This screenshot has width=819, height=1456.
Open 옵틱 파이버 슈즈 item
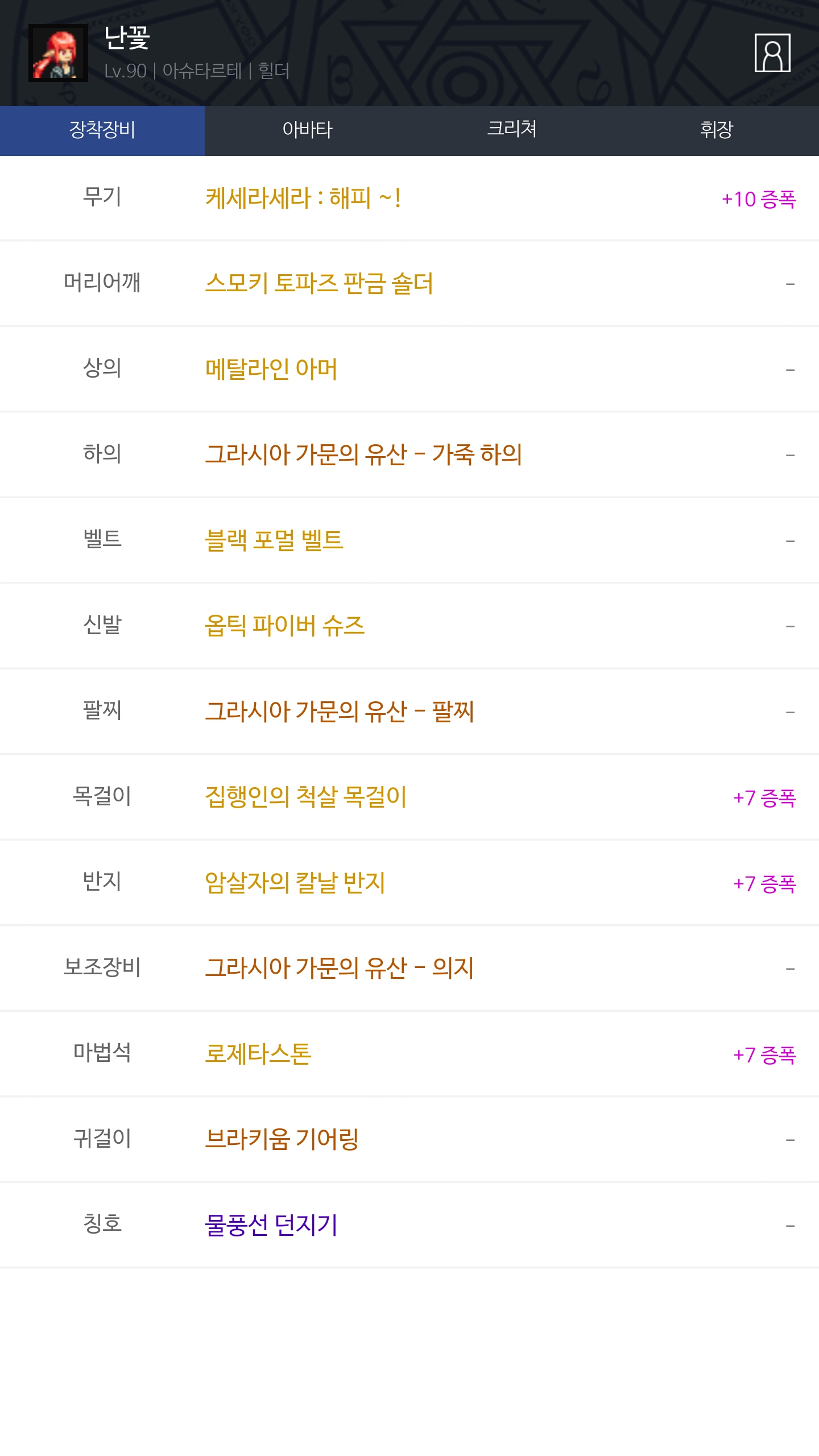coord(284,626)
